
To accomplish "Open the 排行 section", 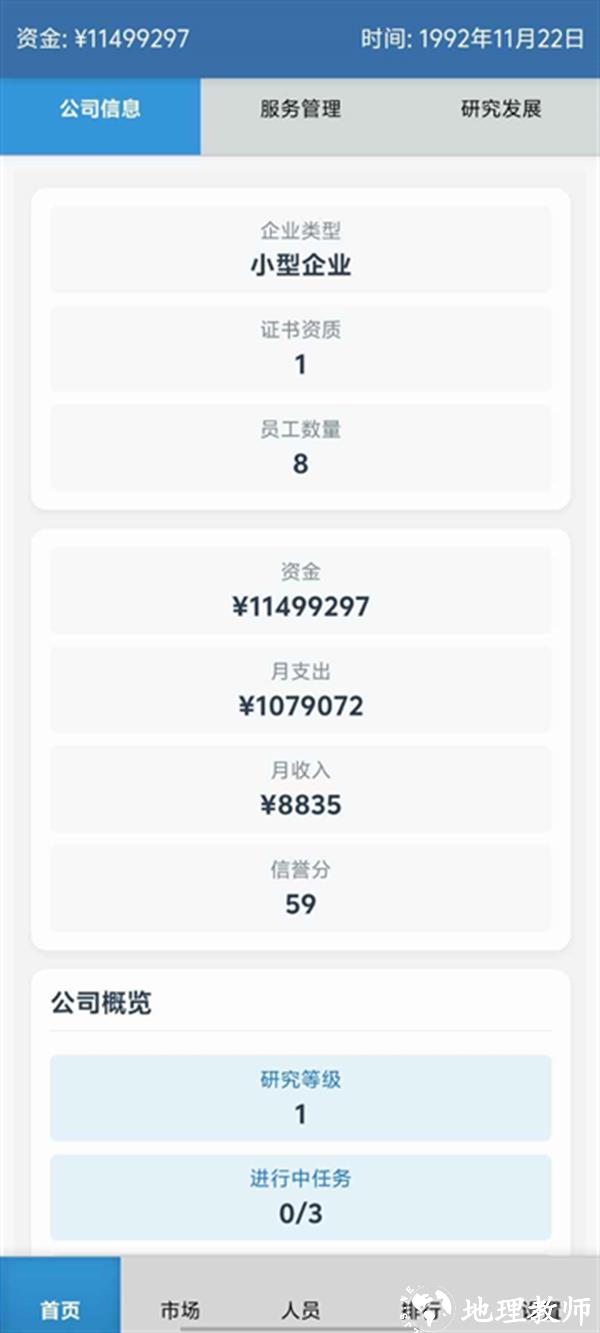I will tap(418, 1308).
